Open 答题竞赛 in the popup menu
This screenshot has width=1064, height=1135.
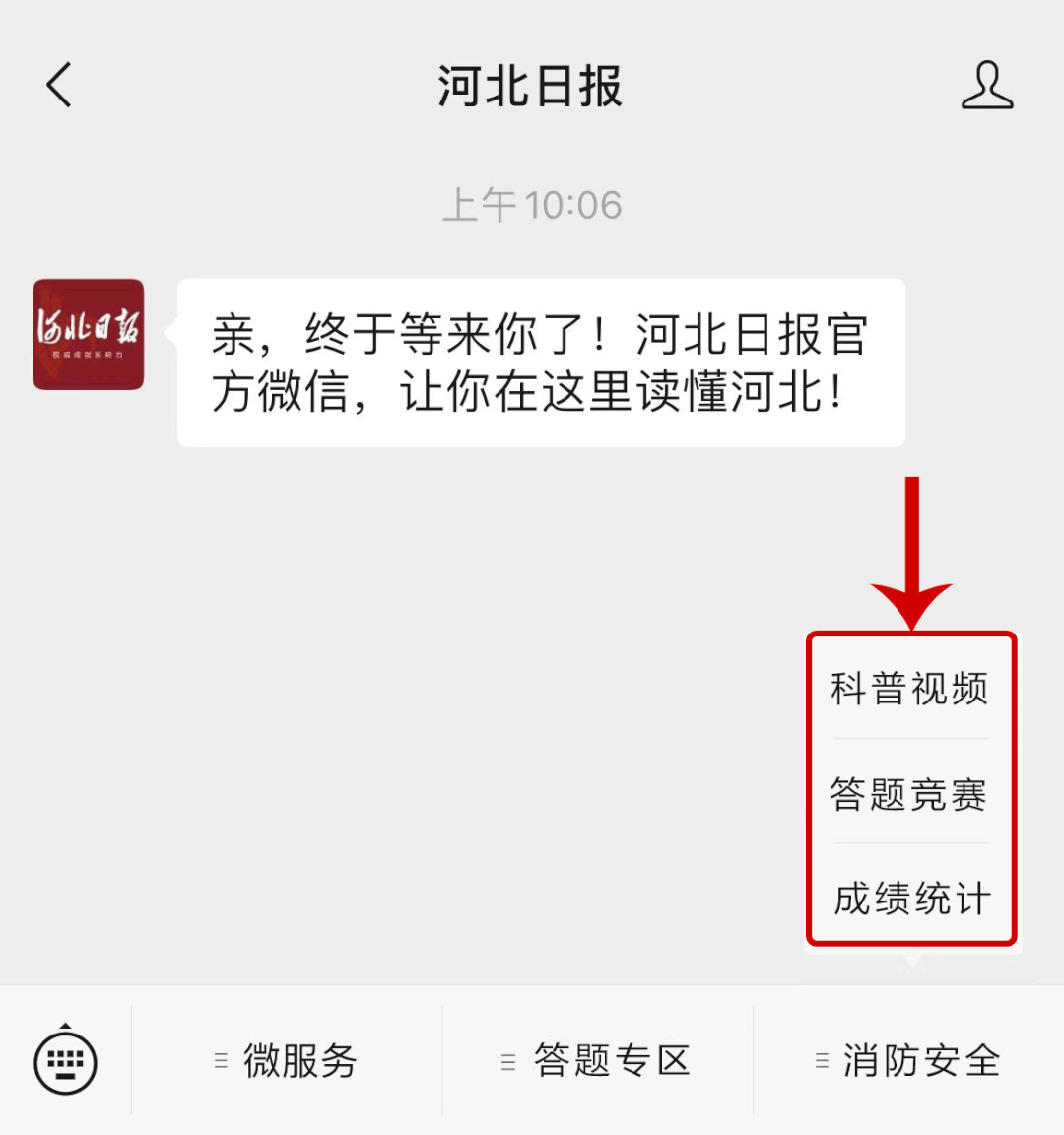[x=909, y=794]
